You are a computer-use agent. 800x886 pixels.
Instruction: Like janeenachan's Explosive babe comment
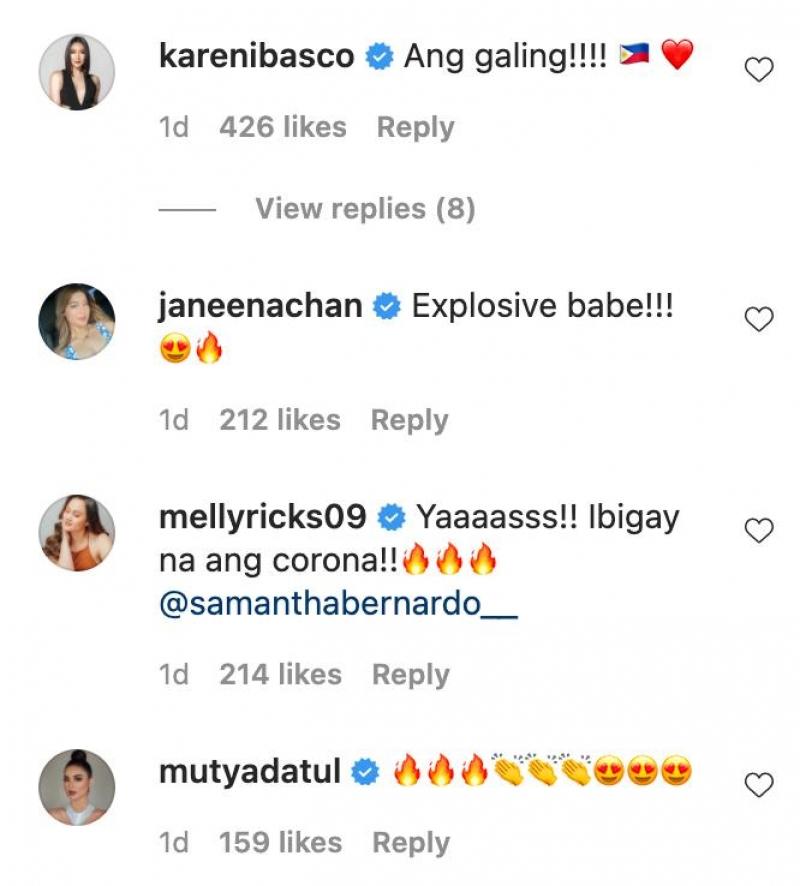[760, 319]
